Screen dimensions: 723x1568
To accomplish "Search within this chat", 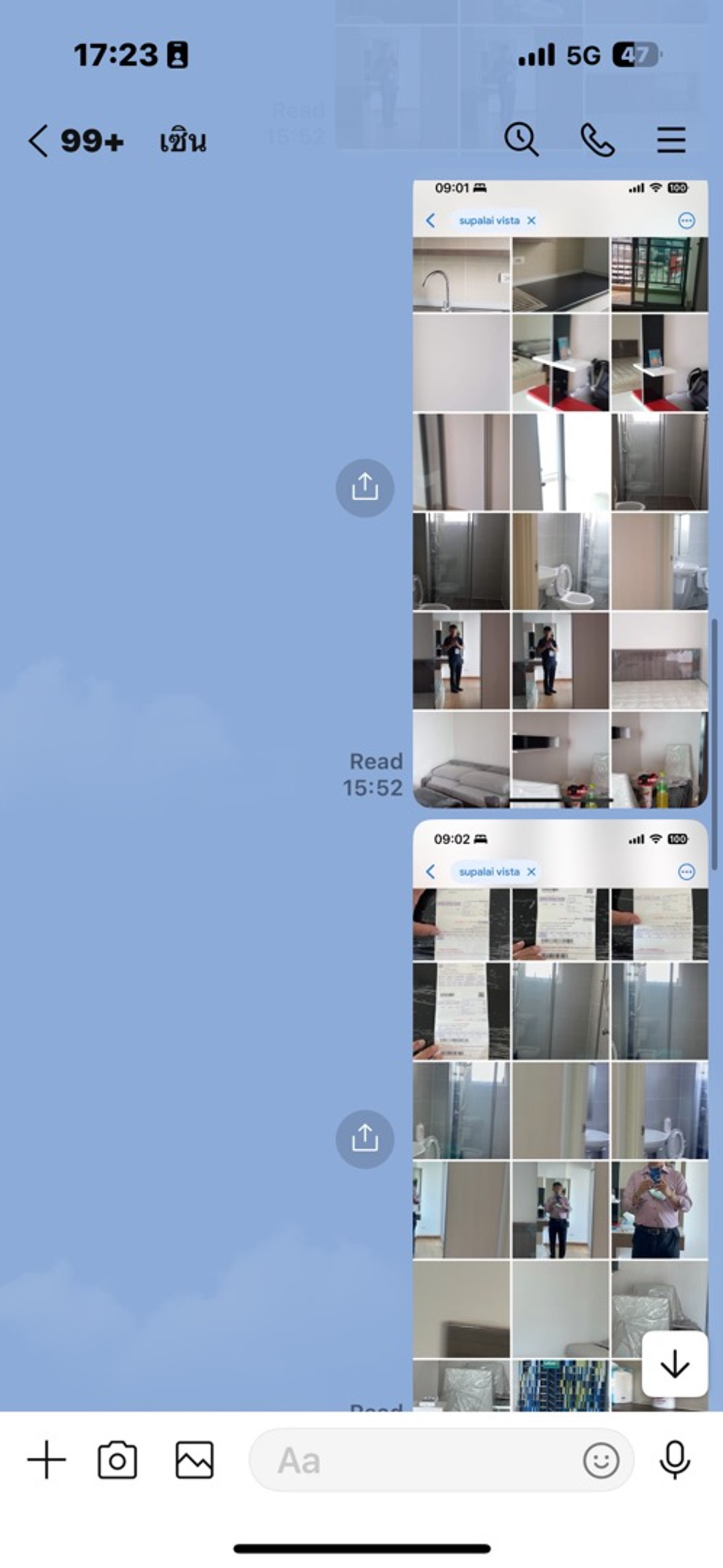I will [x=521, y=140].
